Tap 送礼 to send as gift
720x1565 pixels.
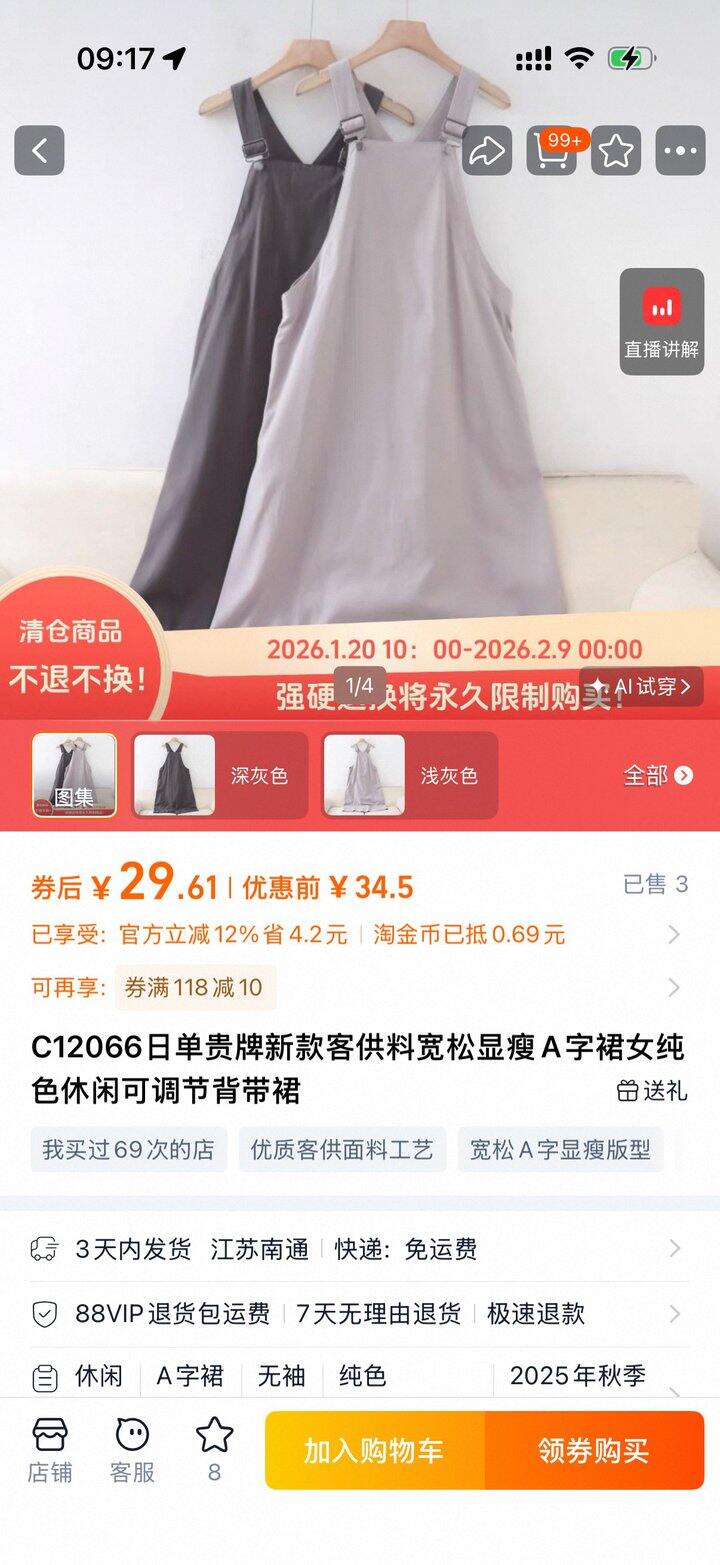tap(652, 1090)
